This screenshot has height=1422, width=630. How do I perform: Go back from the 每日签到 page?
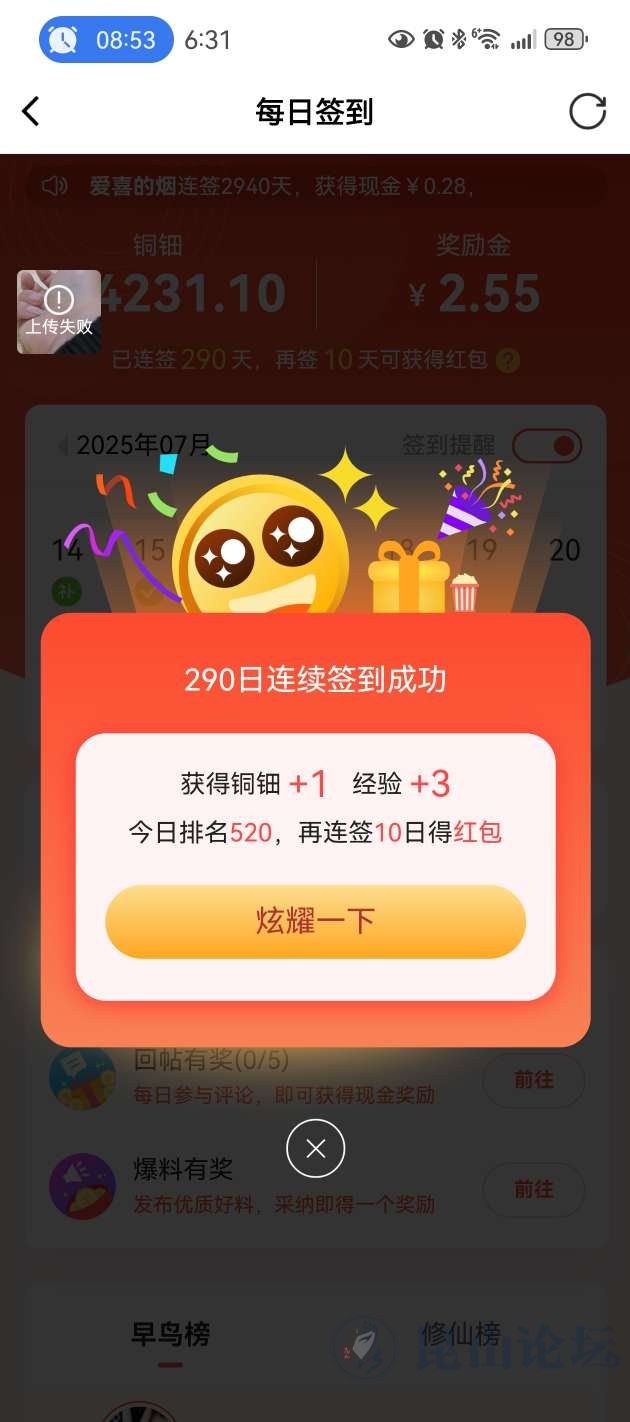[x=31, y=111]
